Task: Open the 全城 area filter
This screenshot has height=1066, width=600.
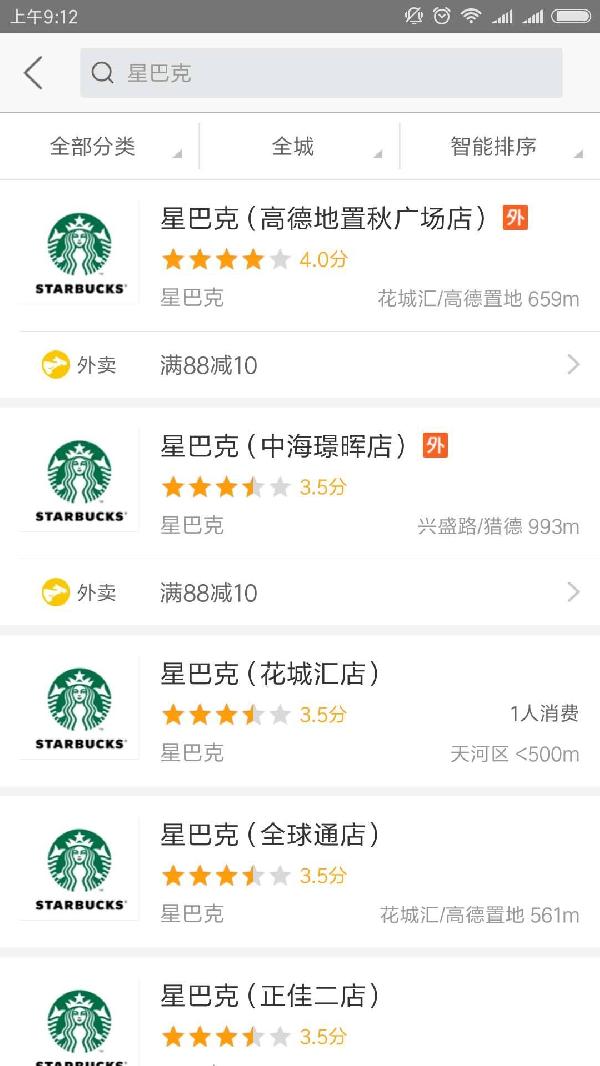Action: pos(299,146)
